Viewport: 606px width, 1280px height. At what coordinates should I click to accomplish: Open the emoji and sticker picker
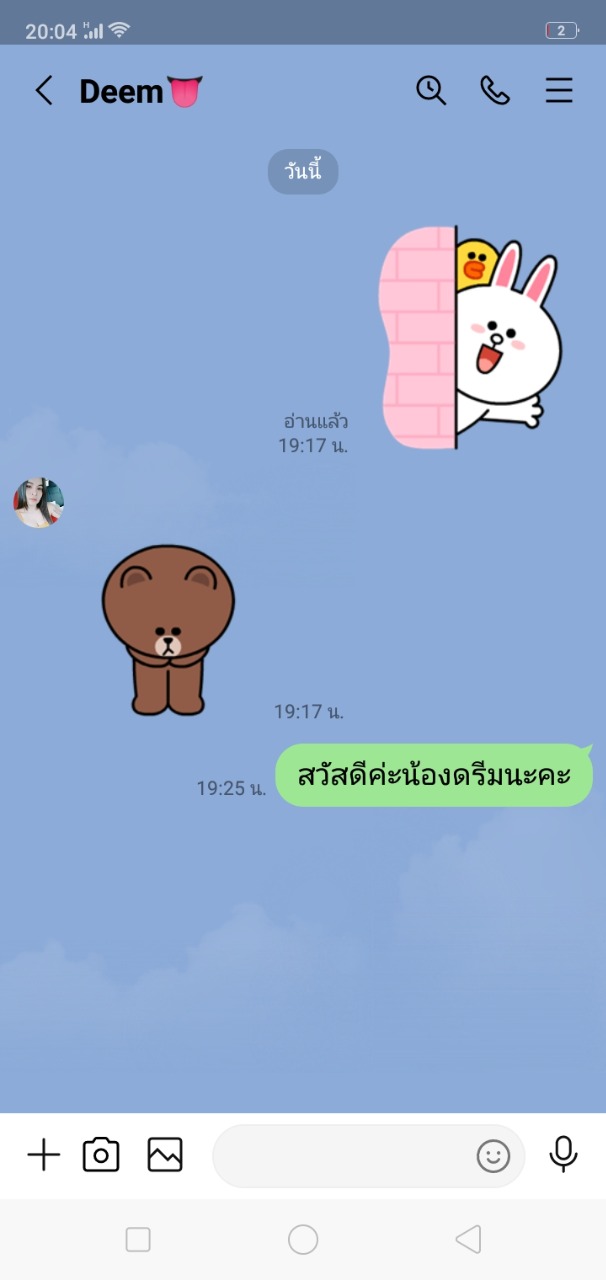(493, 1157)
